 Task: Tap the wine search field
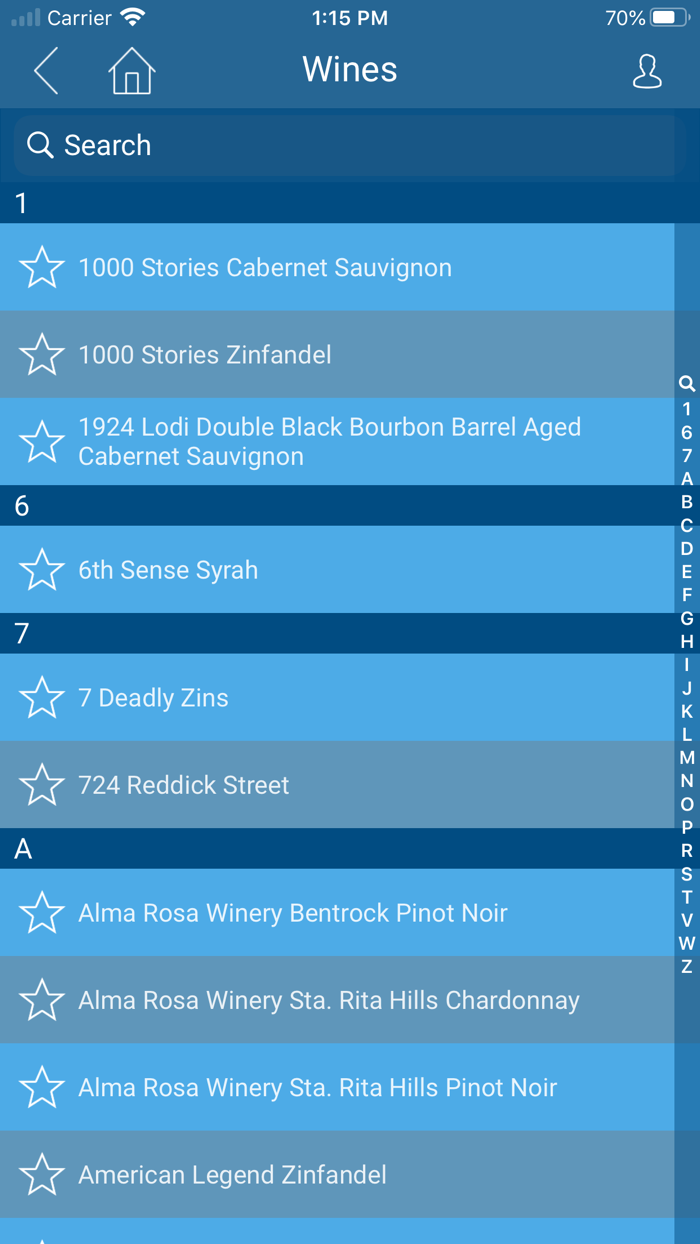[345, 146]
